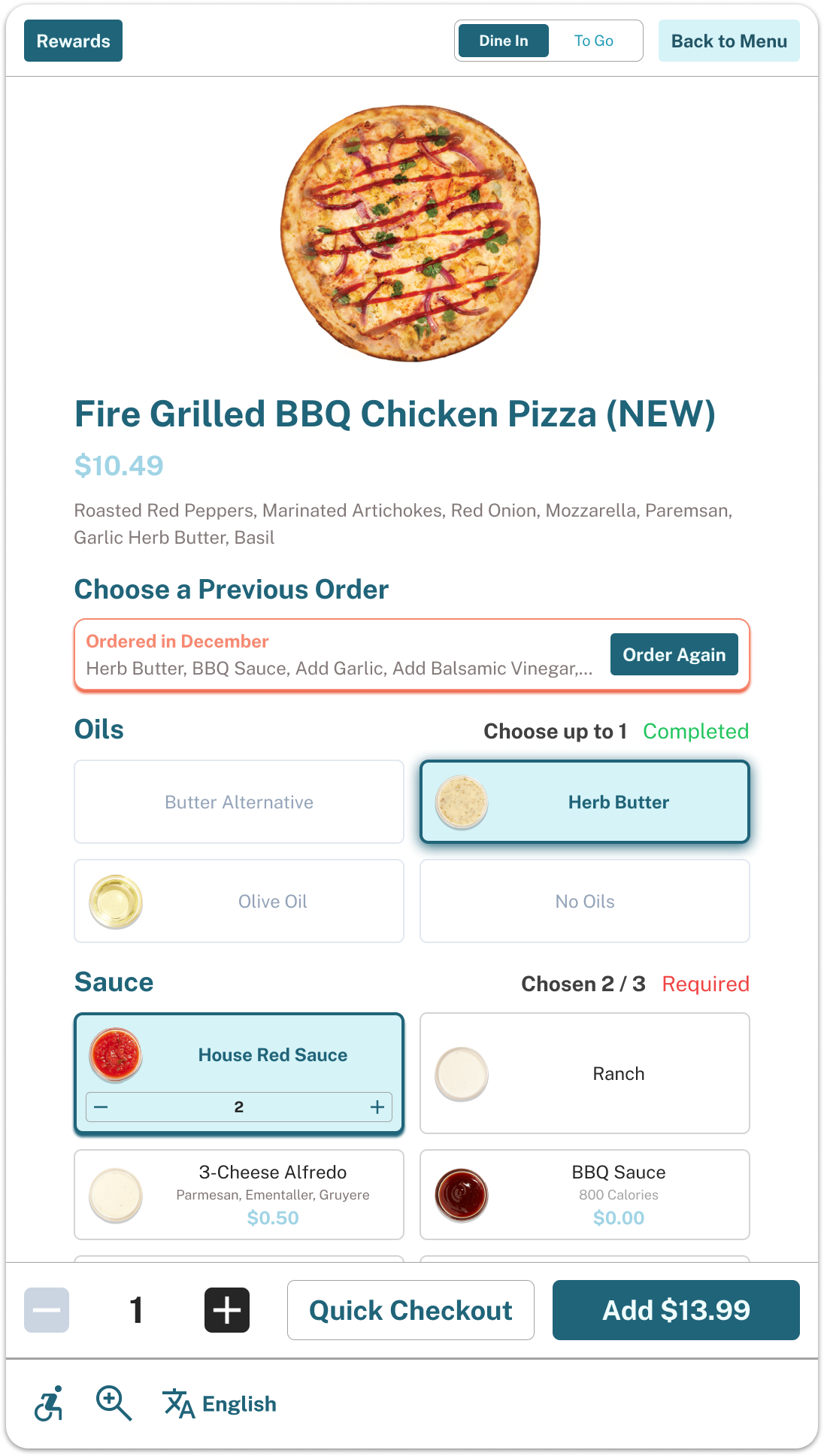The image size is (824, 1456).
Task: Deselect Herb Butter oil
Action: [585, 802]
